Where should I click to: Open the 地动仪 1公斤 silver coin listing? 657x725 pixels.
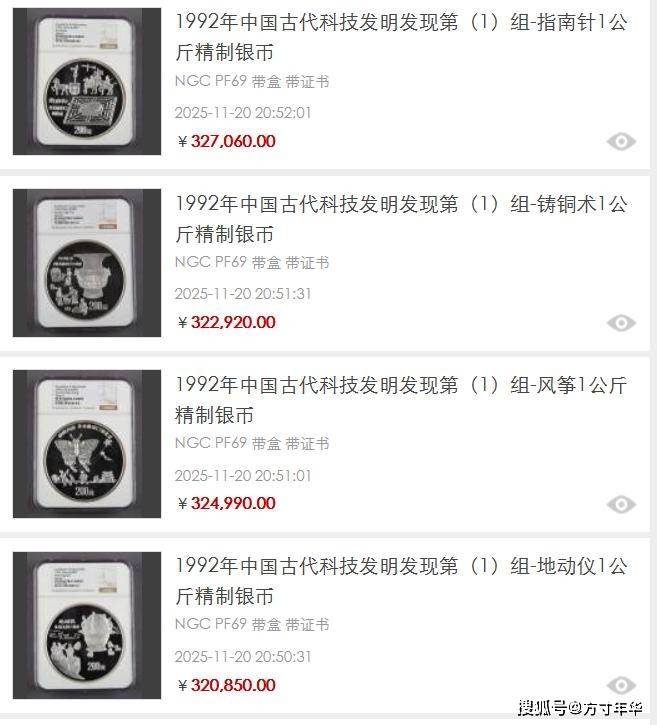coord(400,581)
